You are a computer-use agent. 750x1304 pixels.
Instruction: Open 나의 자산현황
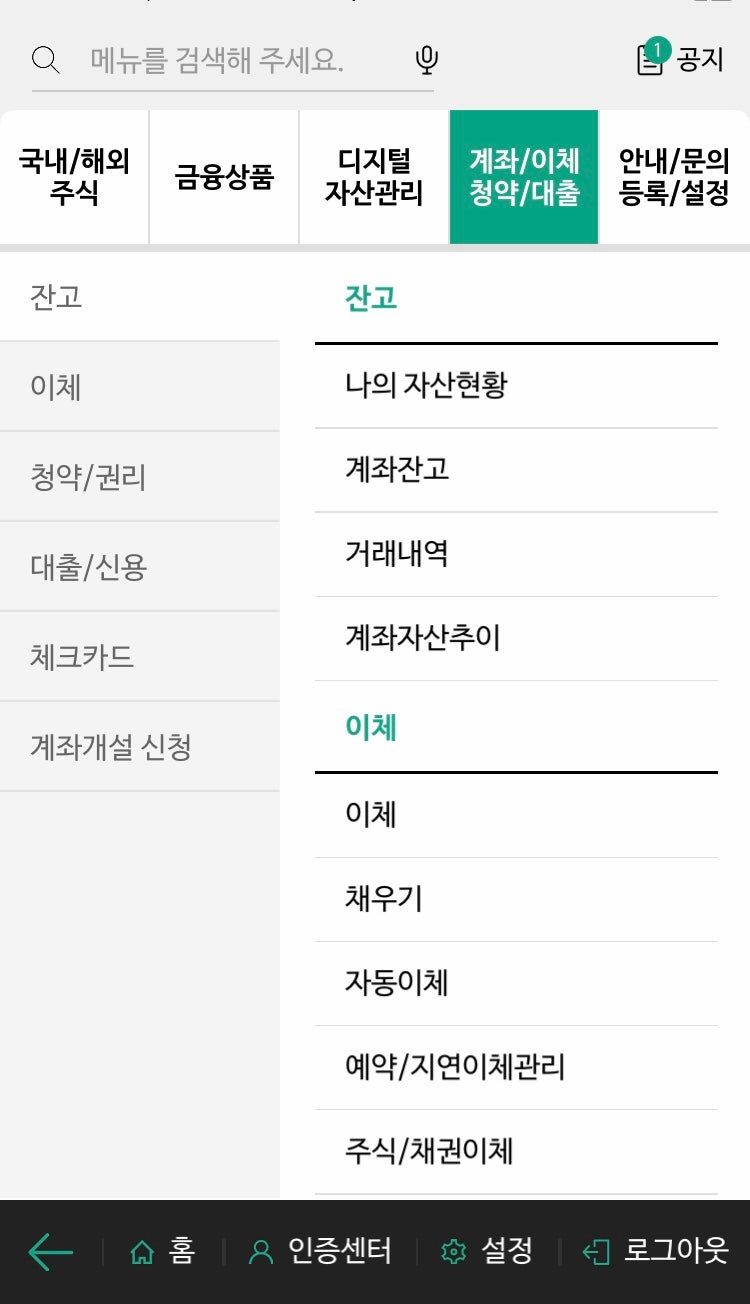(516, 386)
